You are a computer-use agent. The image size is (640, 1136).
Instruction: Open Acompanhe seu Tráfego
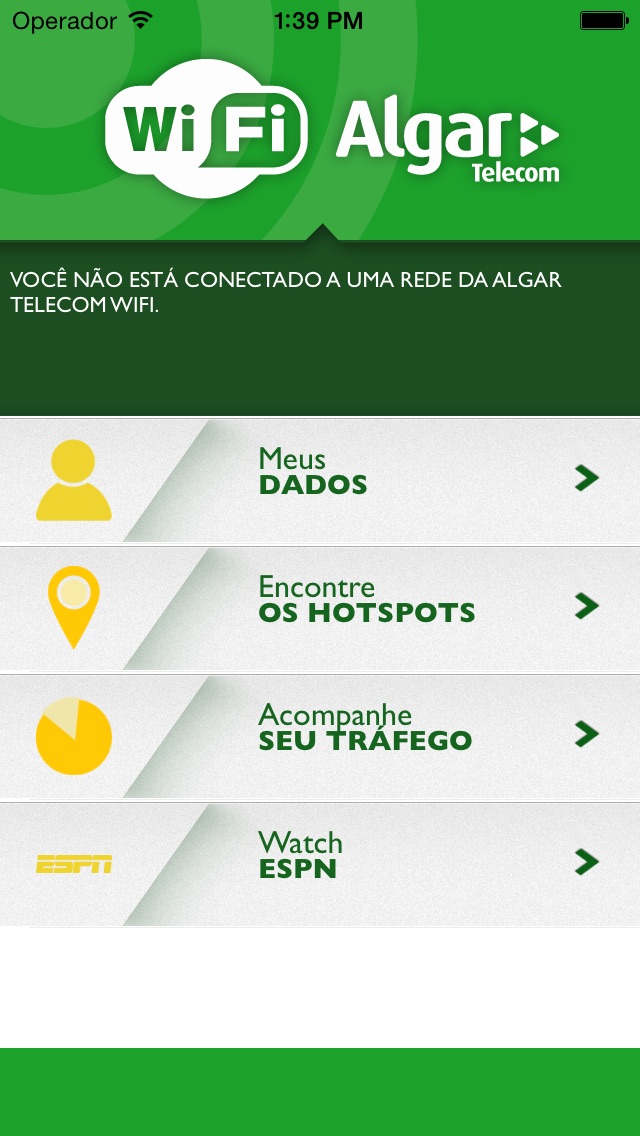tap(320, 736)
